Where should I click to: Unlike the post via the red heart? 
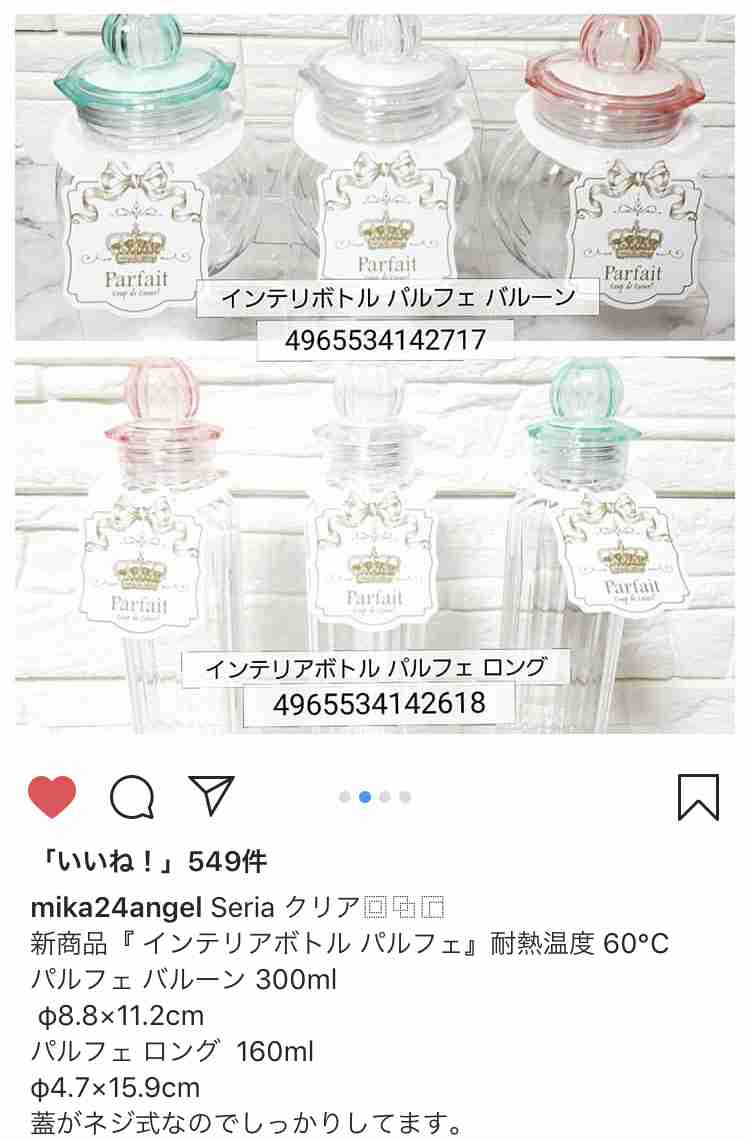[52, 797]
